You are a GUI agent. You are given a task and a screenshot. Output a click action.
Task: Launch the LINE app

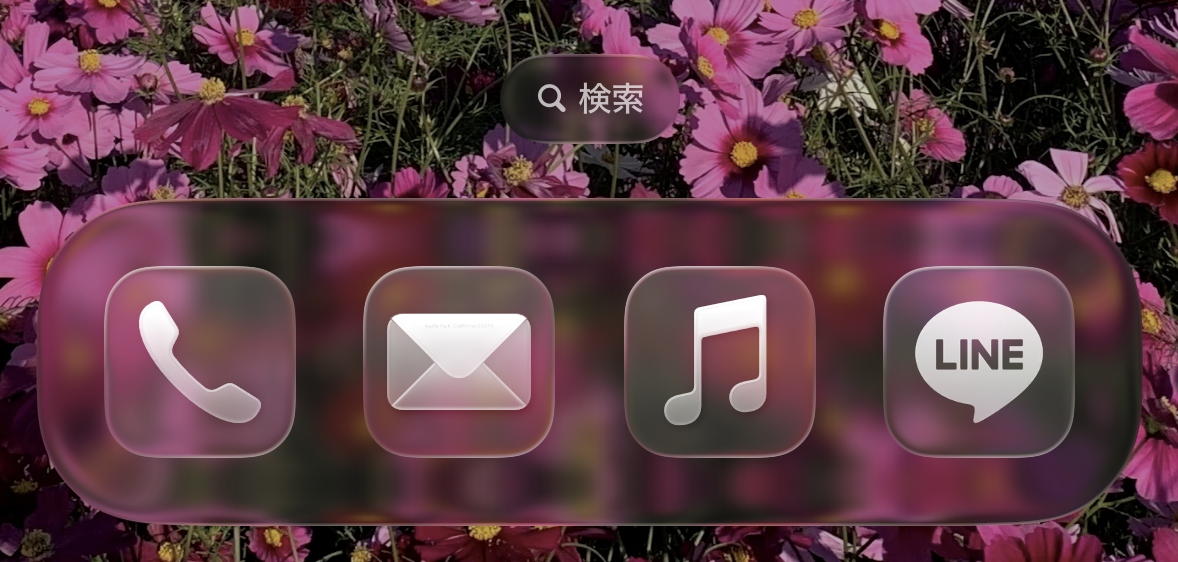click(x=978, y=361)
